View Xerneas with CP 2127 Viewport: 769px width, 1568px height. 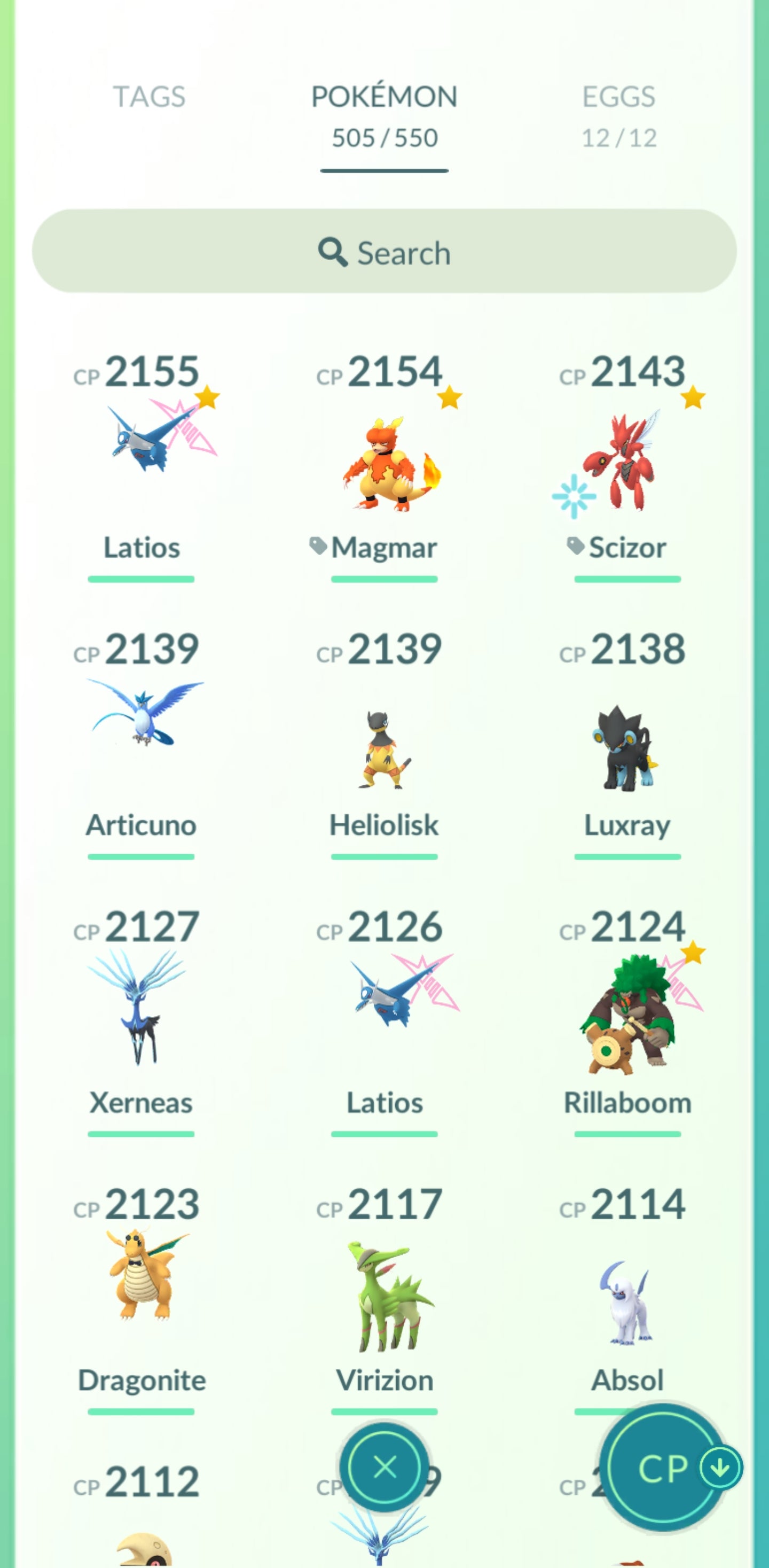pos(141,1010)
